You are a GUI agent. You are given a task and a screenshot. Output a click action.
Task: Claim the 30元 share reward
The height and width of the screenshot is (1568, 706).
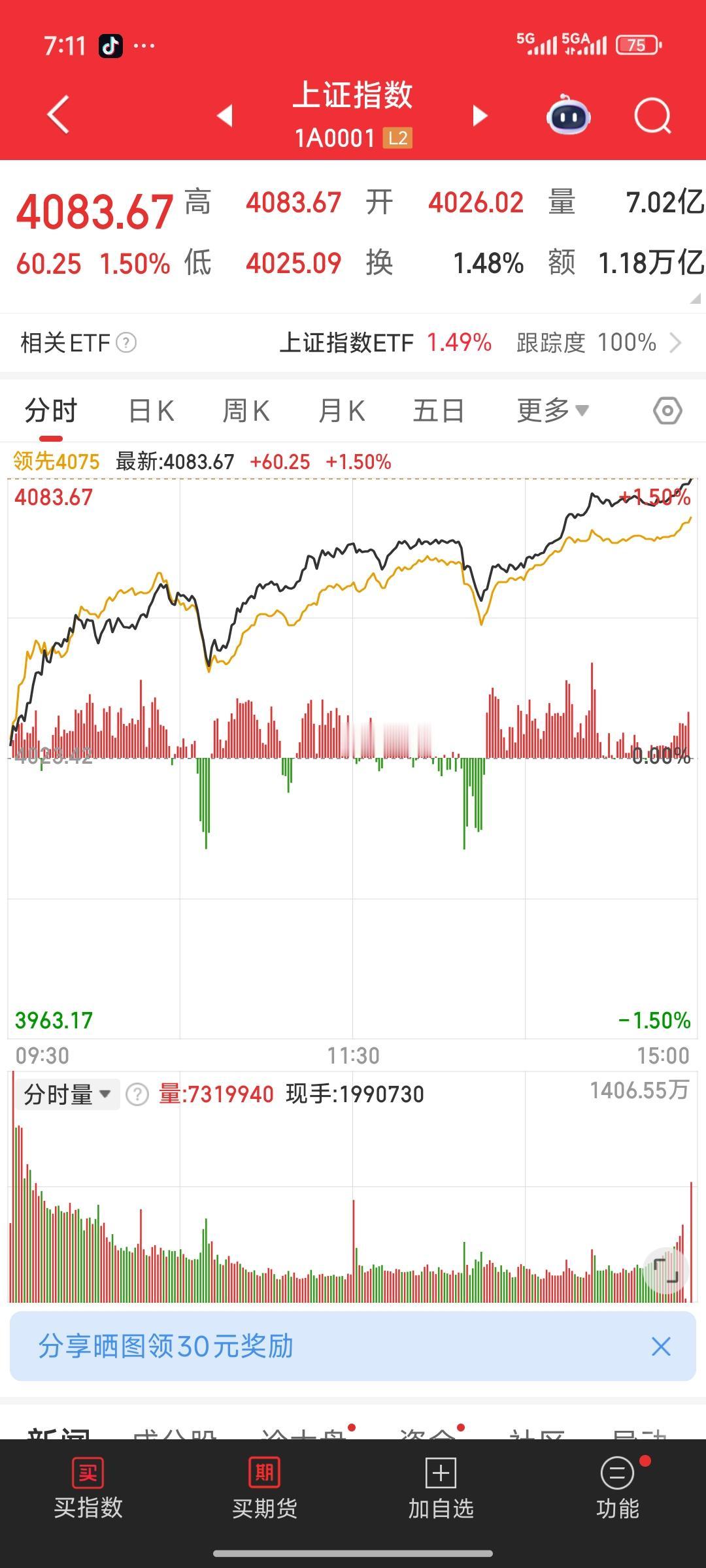click(x=166, y=1347)
